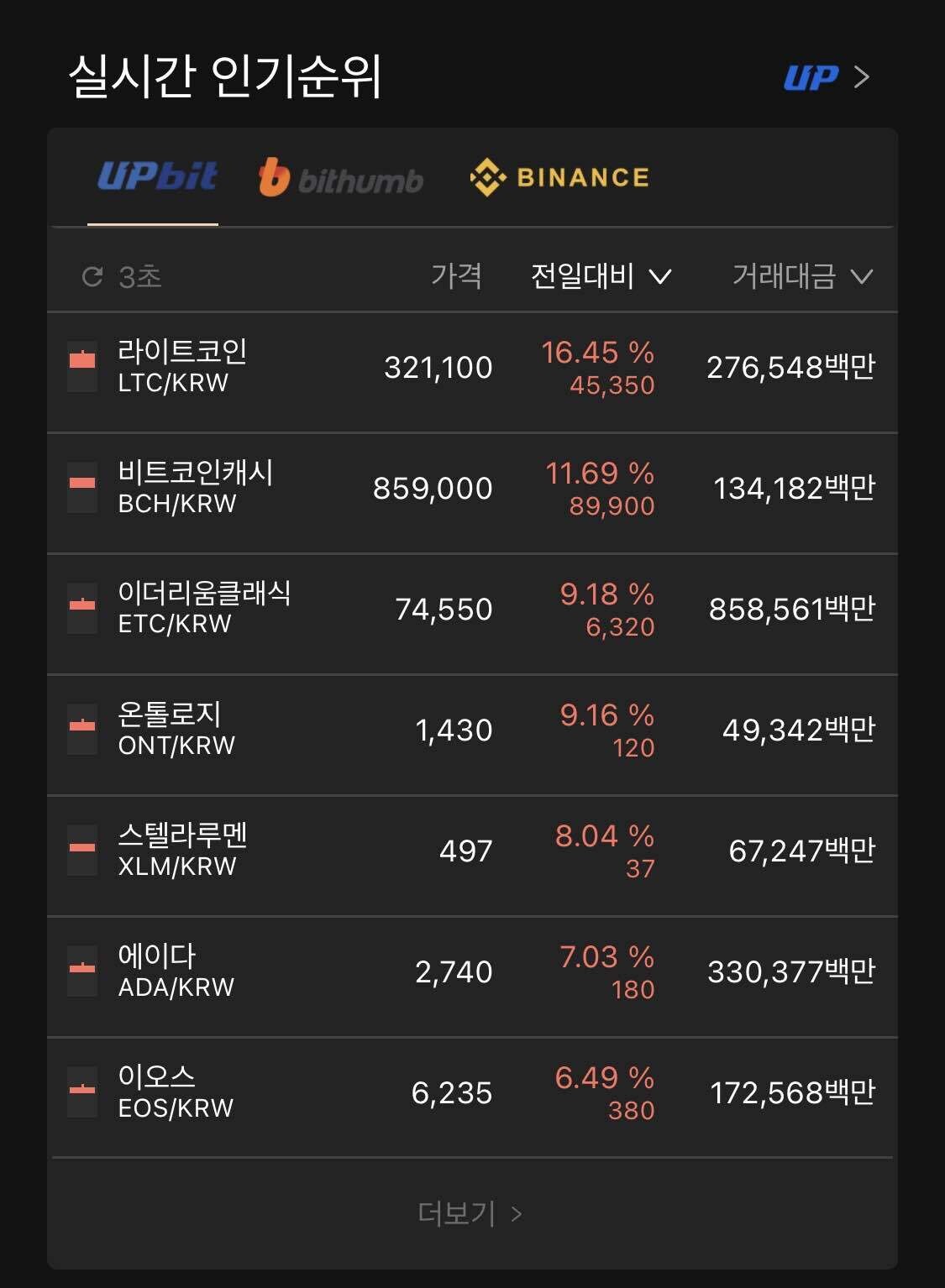945x1288 pixels.
Task: Select the UPbit tab indicator underline
Action: 154,223
